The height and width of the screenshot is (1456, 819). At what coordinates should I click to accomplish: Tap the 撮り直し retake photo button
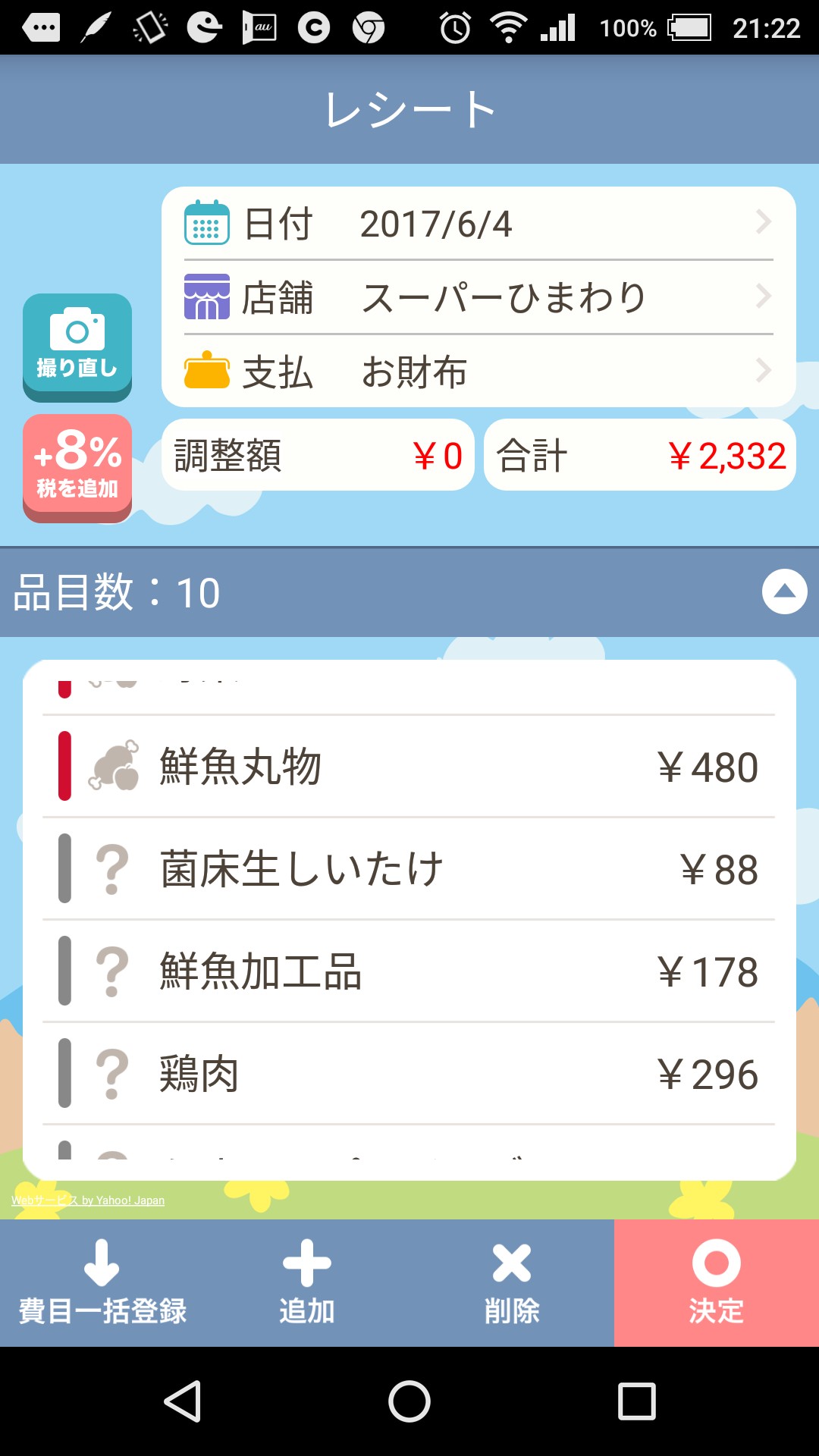(x=77, y=347)
